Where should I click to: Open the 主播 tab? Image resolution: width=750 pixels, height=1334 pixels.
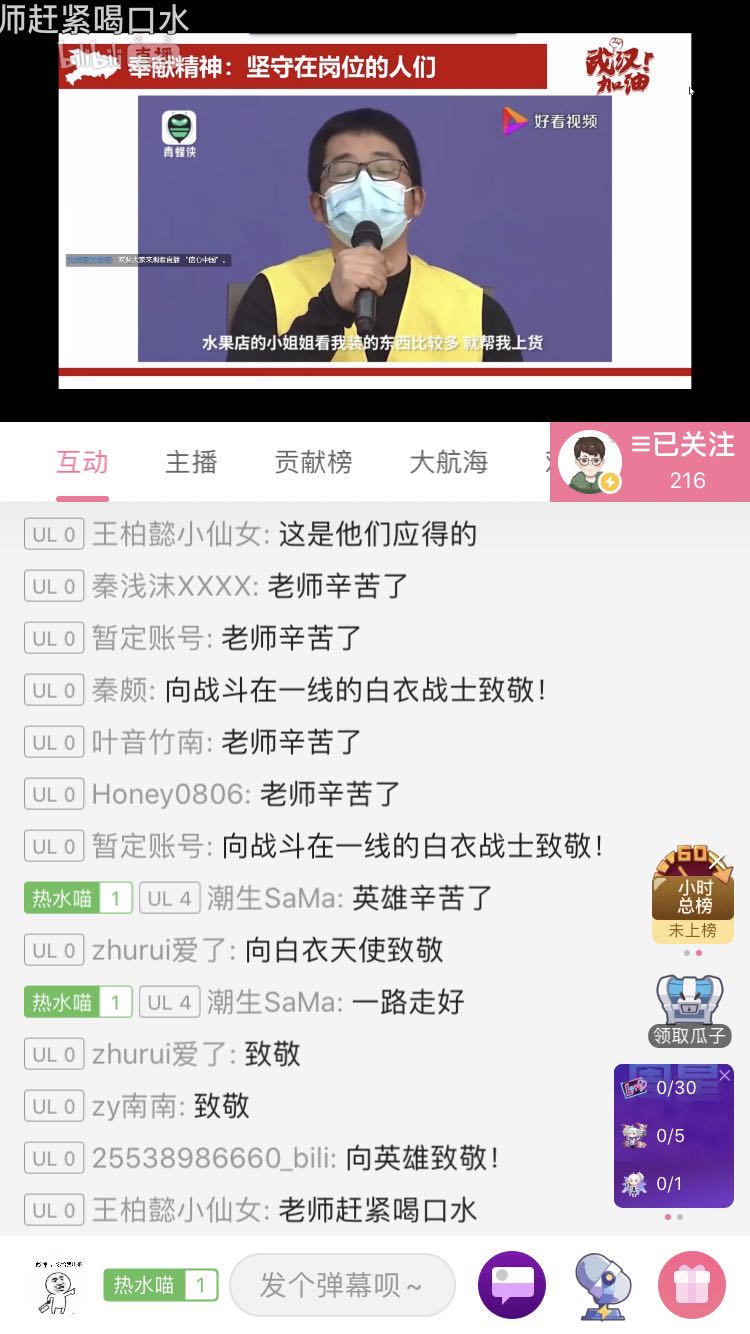coord(191,463)
